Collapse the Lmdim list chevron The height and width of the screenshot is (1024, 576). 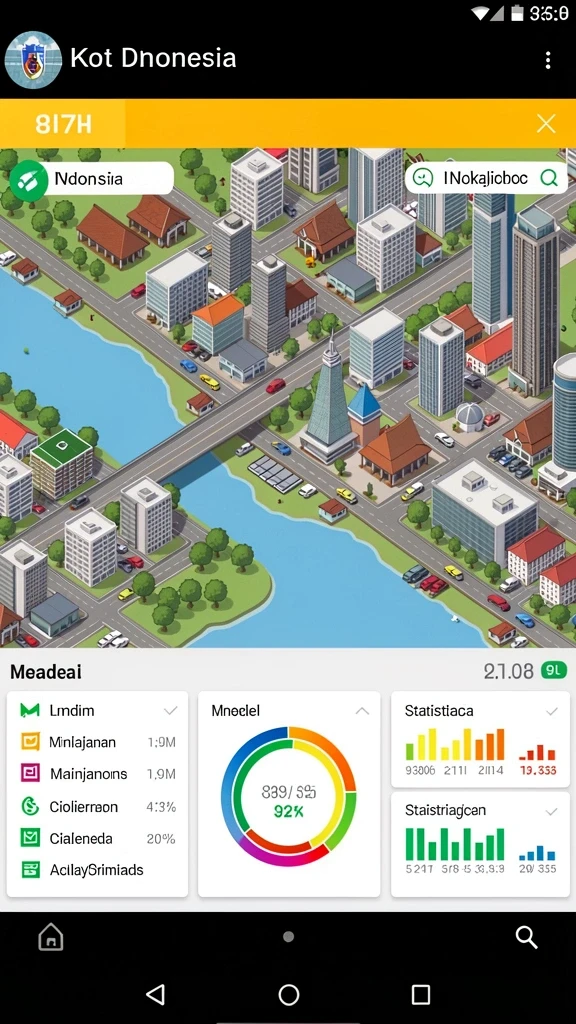click(x=170, y=711)
